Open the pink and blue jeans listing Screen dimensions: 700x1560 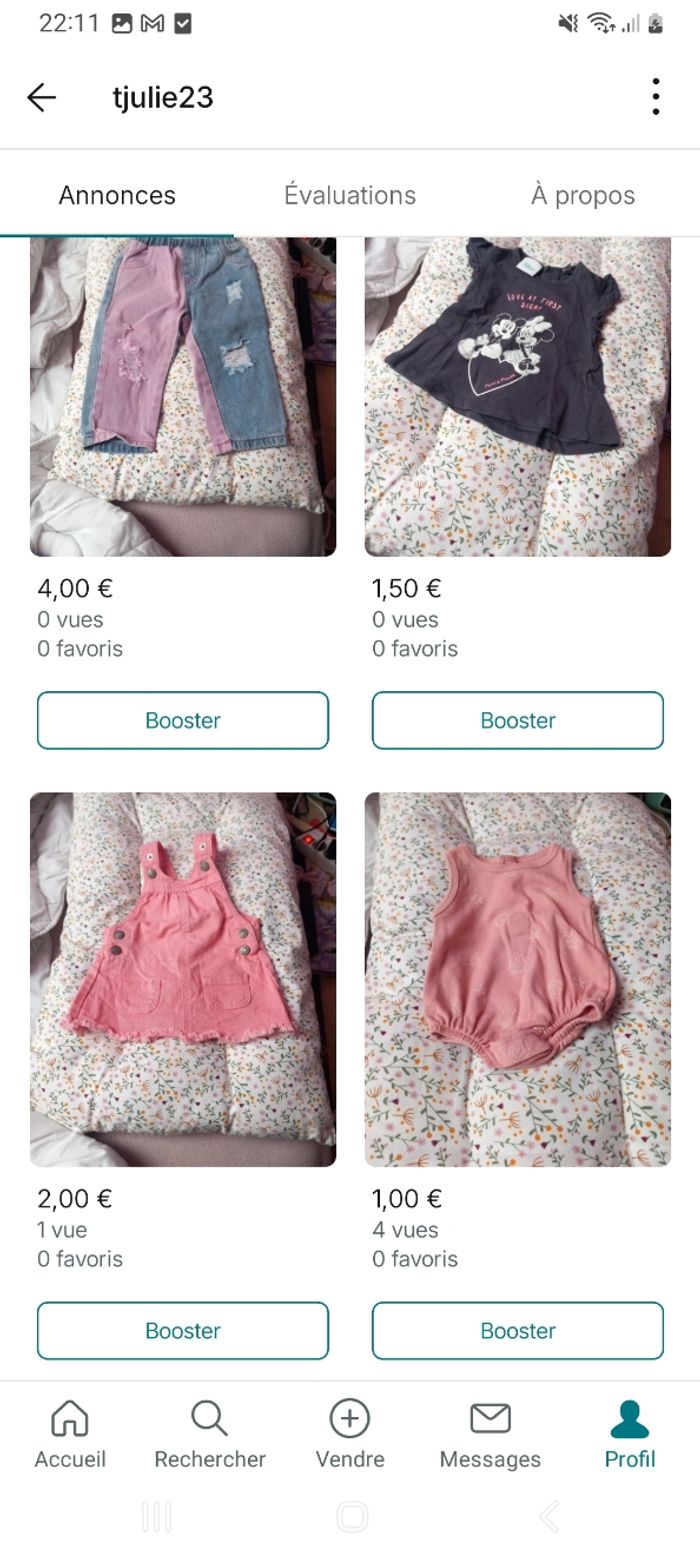tap(183, 396)
